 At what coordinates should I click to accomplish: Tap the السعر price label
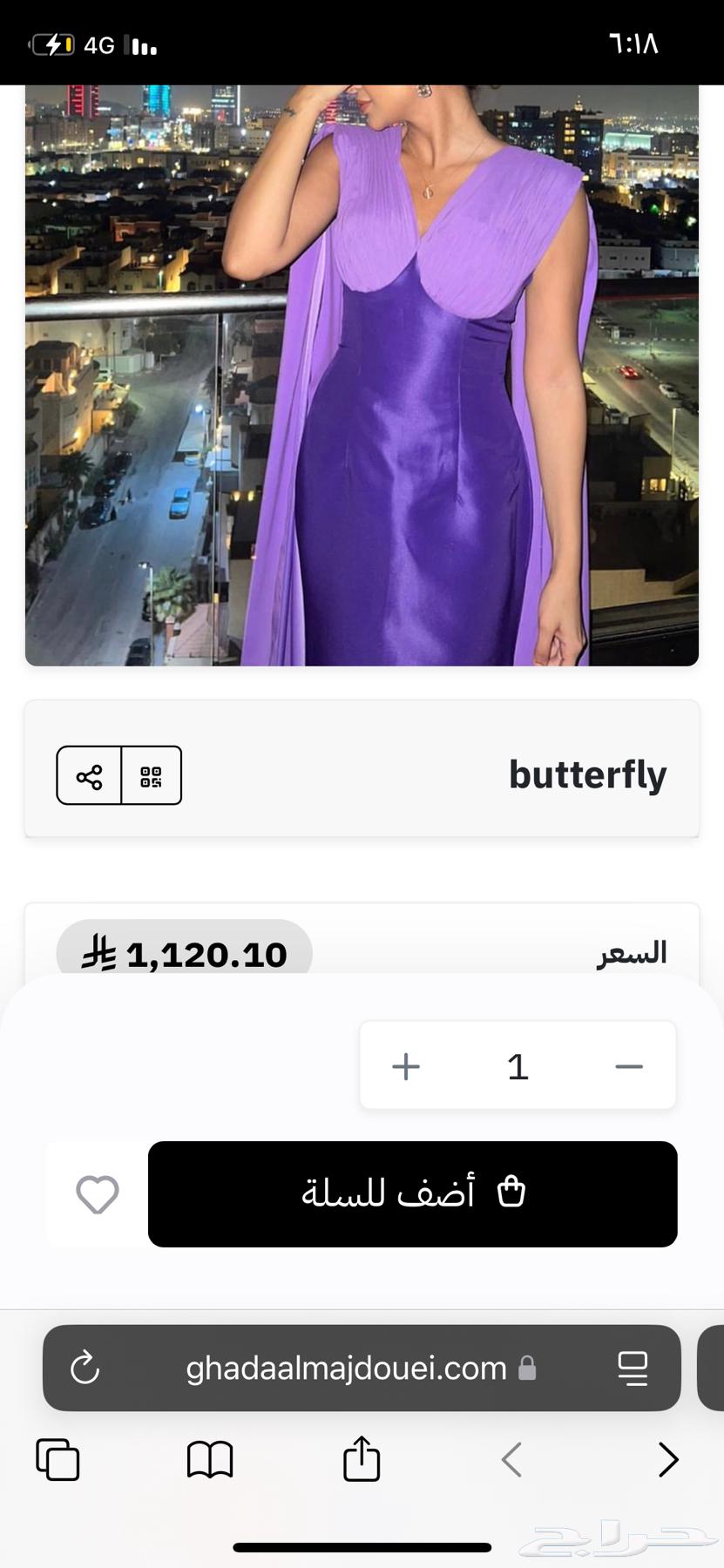click(631, 953)
